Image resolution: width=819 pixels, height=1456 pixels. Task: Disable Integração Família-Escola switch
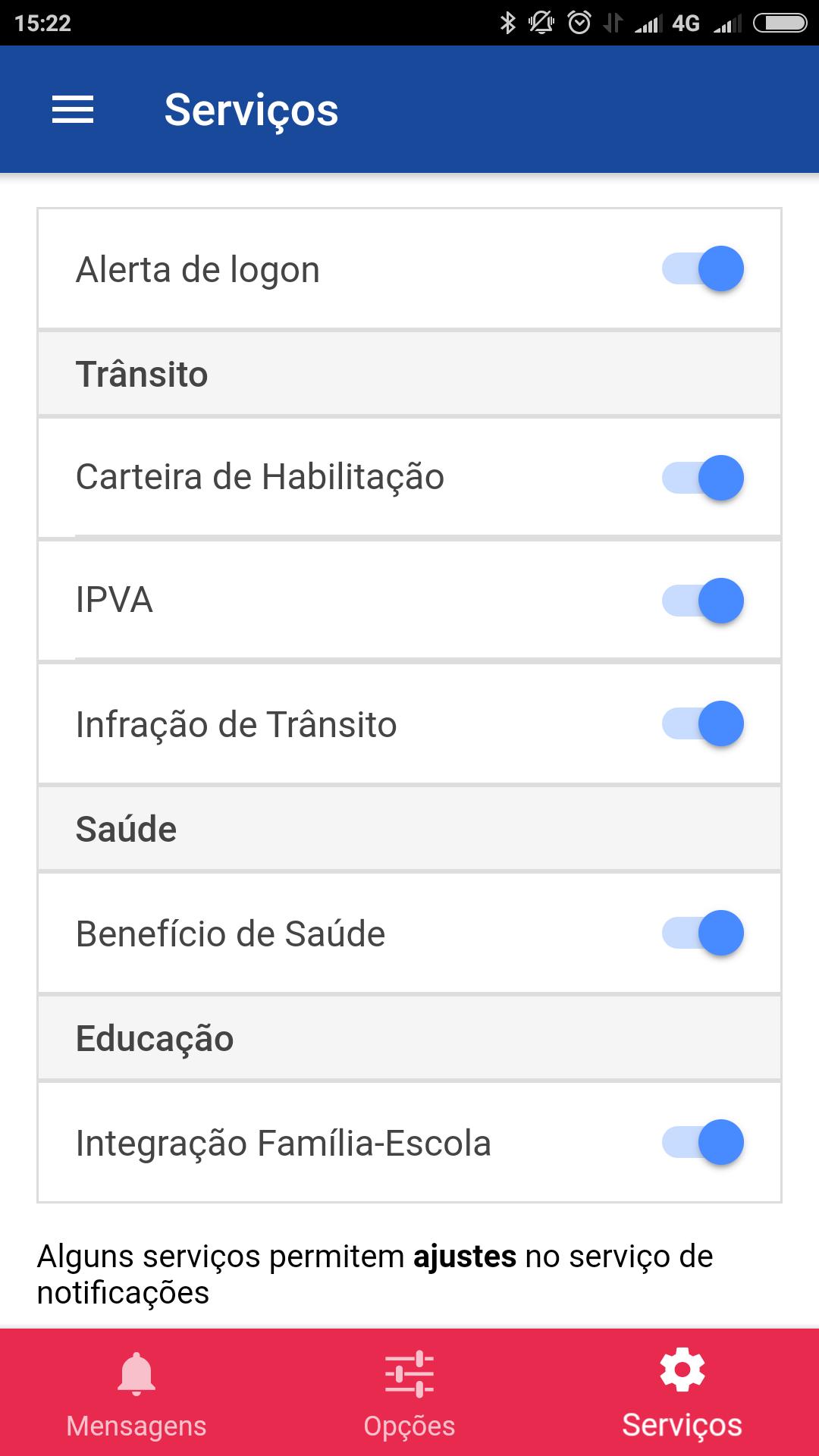703,1142
